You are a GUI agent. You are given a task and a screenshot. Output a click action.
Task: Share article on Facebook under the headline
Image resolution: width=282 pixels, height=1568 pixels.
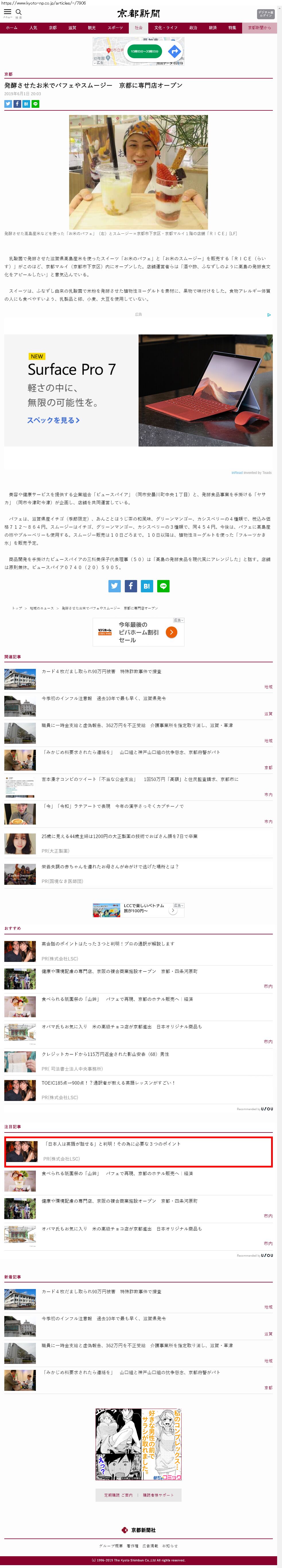pos(17,104)
